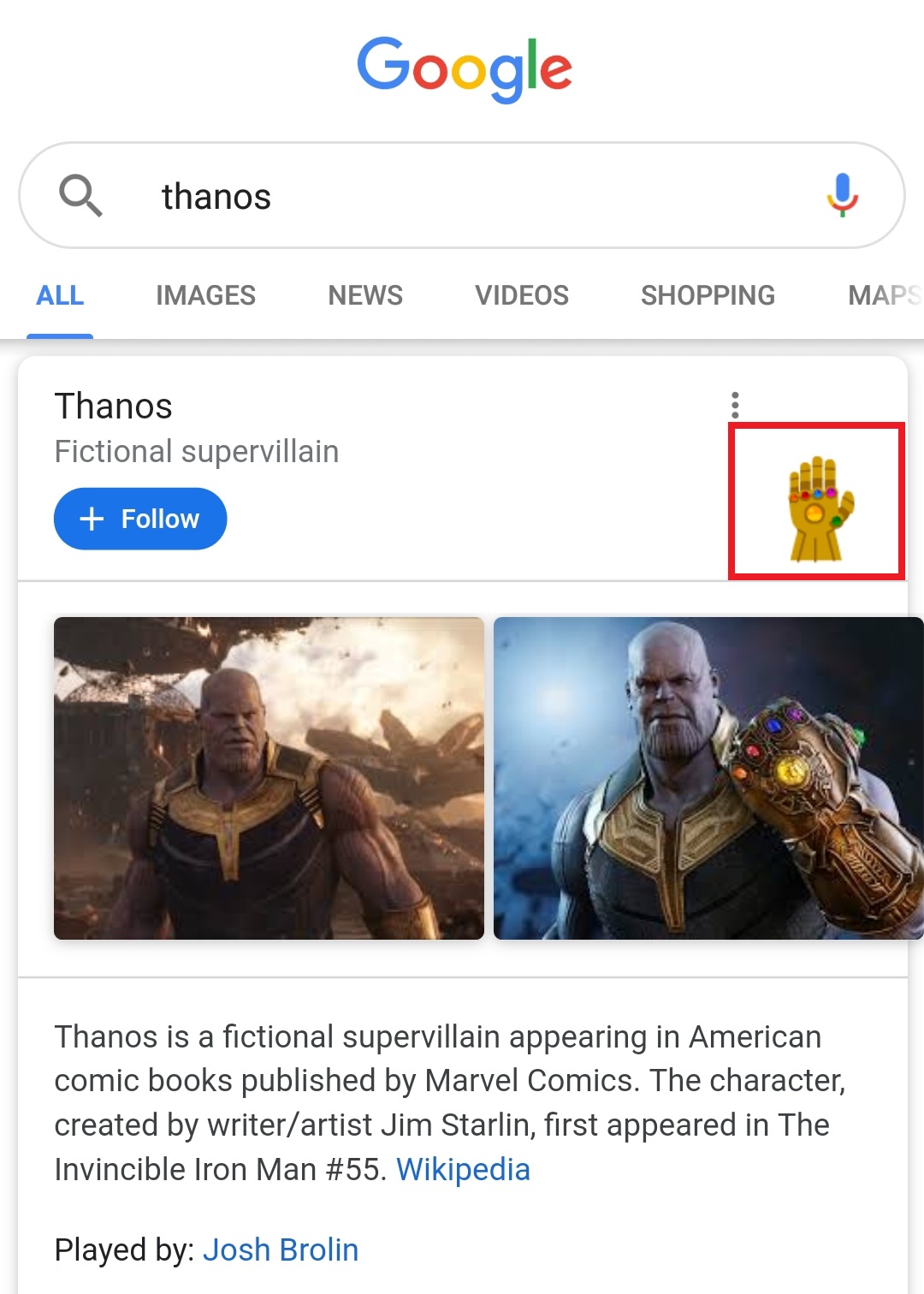Switch to the Images tab
This screenshot has width=924, height=1294.
point(205,295)
